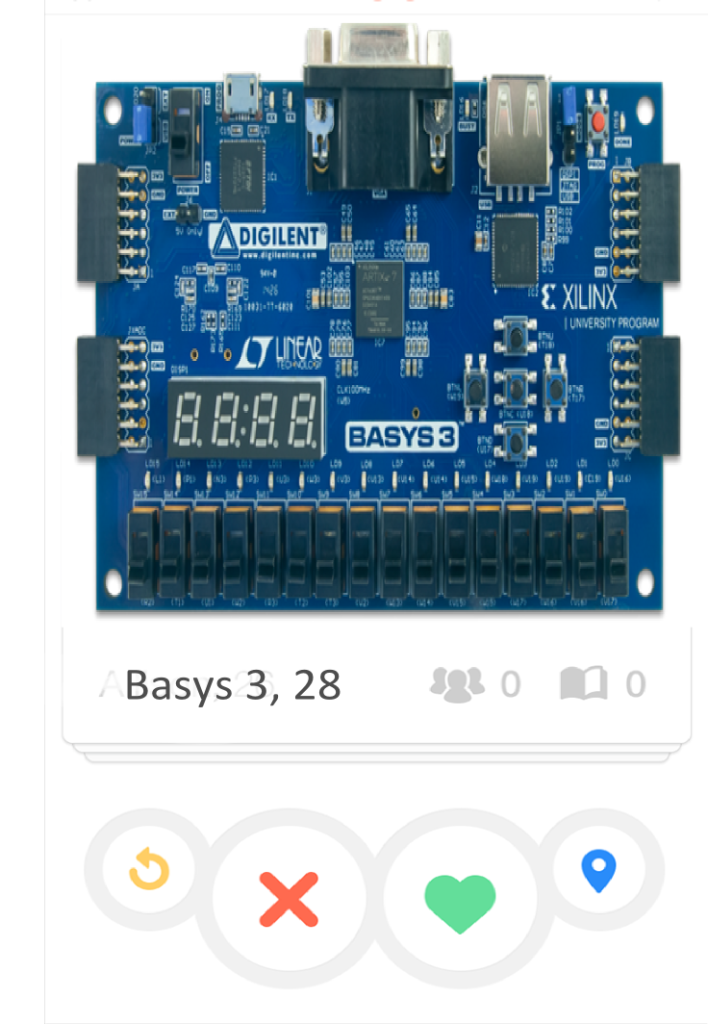The height and width of the screenshot is (1024, 708).
Task: Like the Basys 3 profile with heart
Action: coord(459,899)
